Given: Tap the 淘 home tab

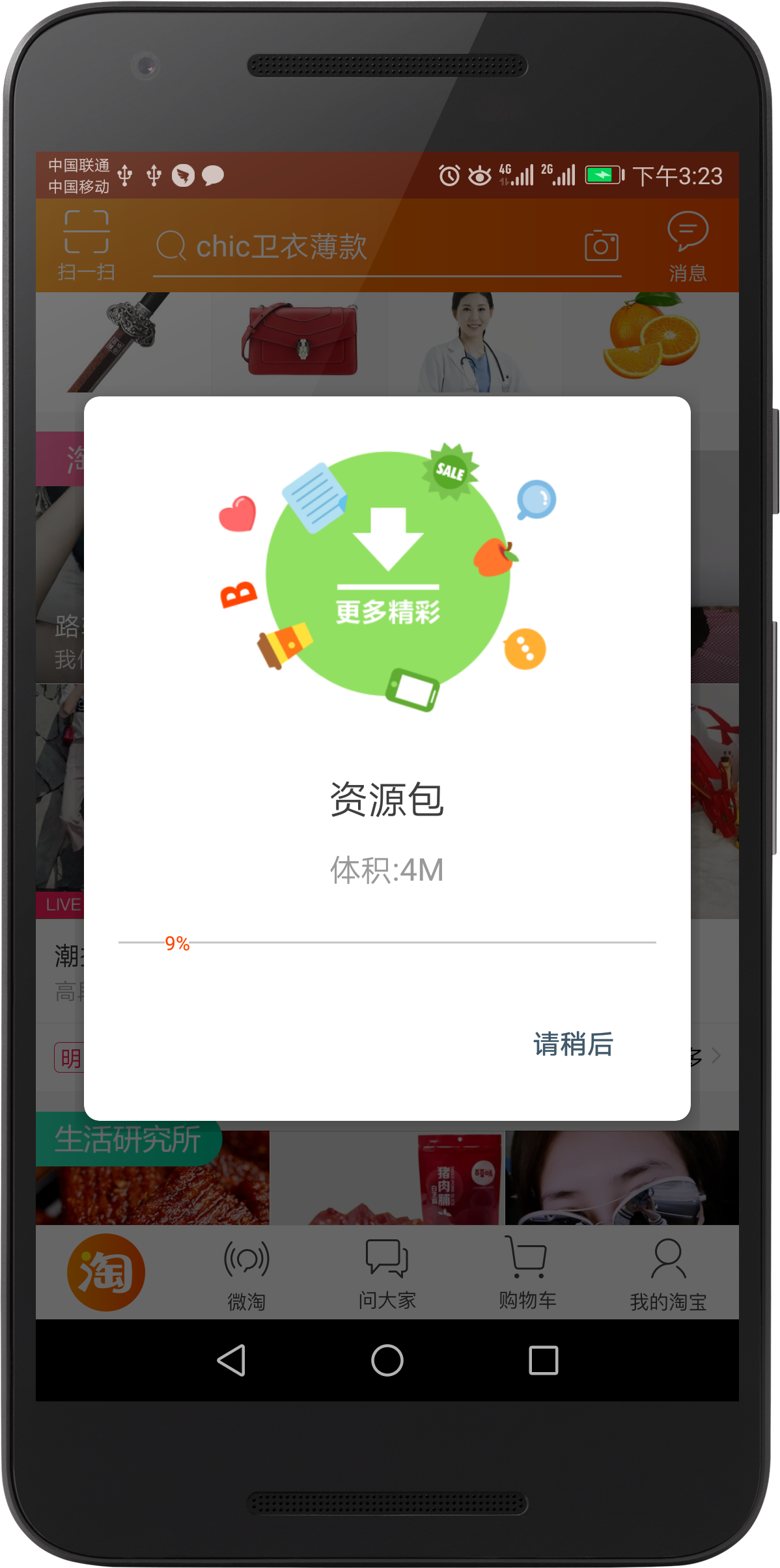Looking at the screenshot, I should [x=105, y=1272].
